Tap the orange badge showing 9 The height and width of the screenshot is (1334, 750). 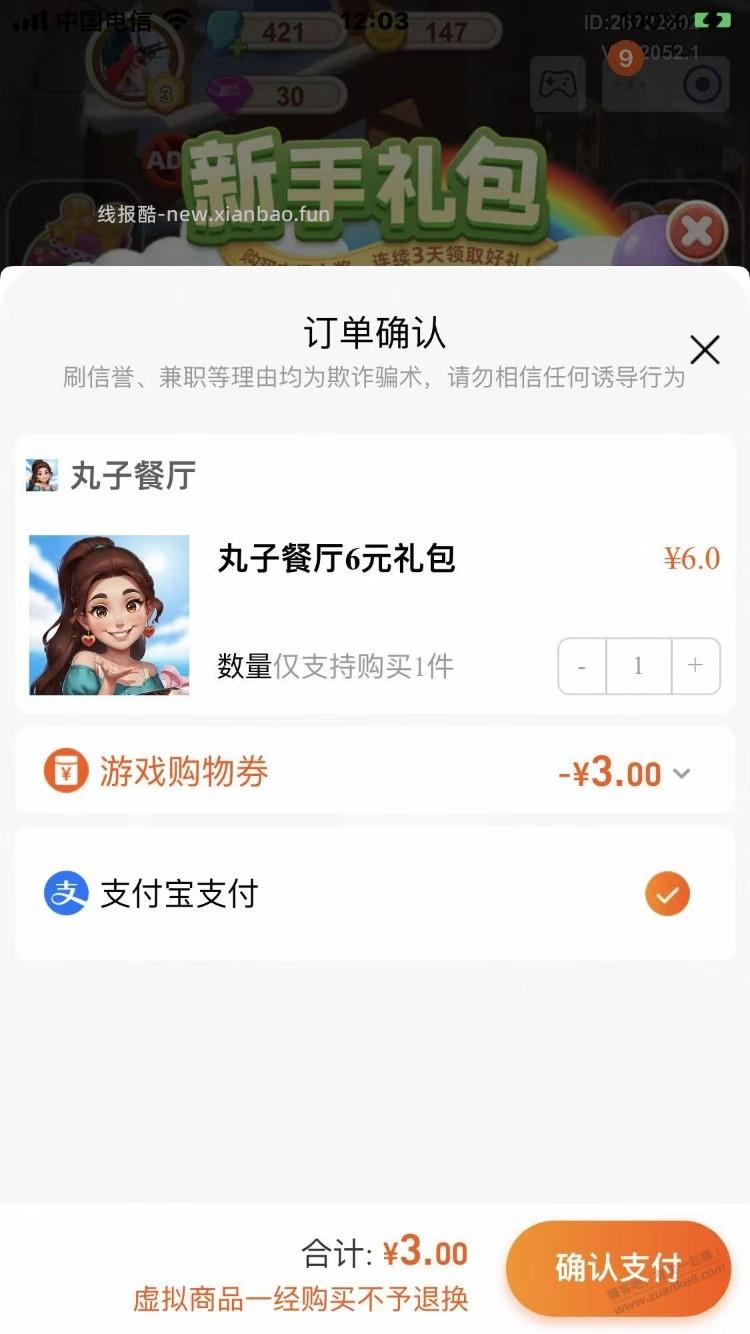626,60
